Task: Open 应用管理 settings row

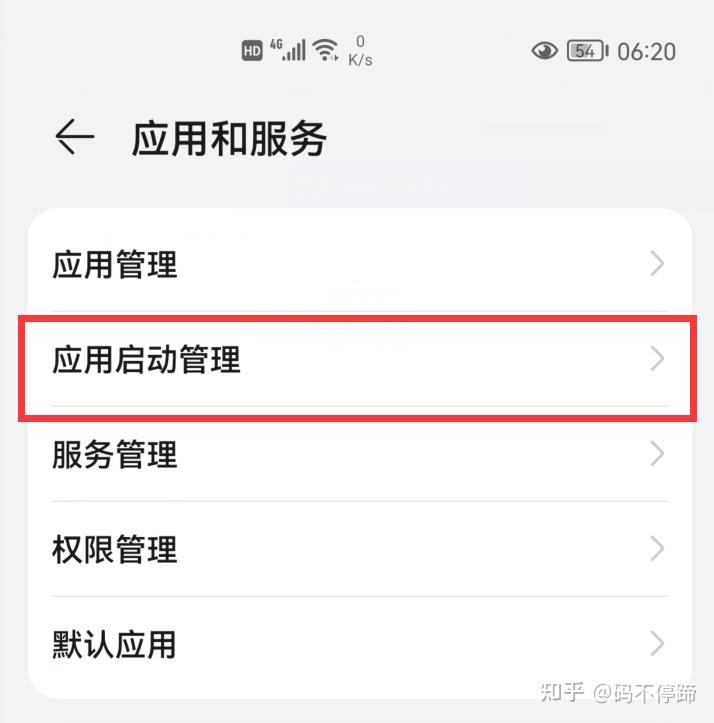Action: click(x=358, y=265)
